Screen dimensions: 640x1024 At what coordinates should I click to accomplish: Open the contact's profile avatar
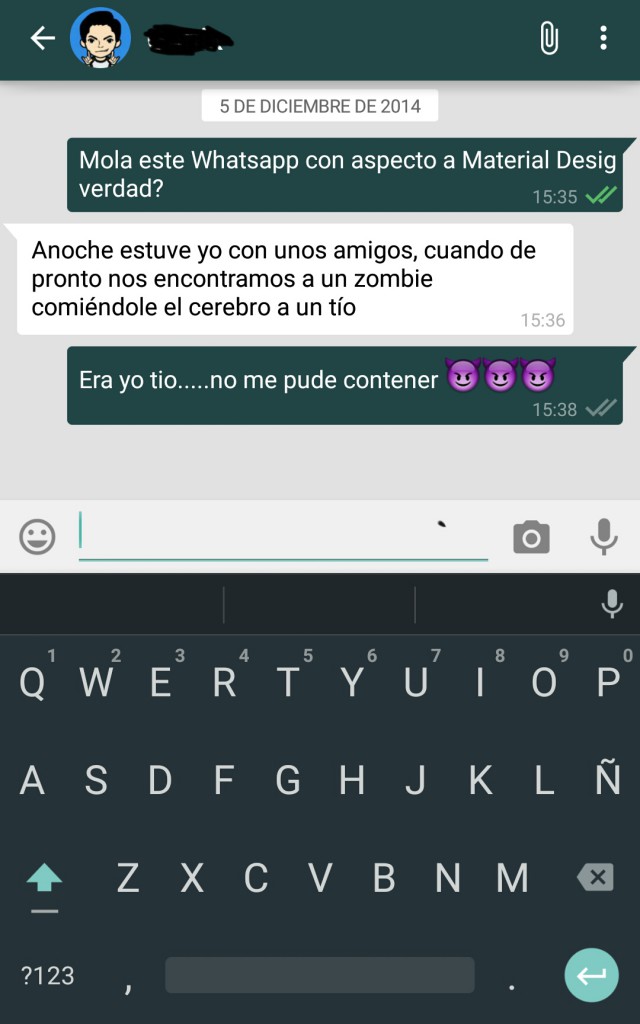coord(100,39)
